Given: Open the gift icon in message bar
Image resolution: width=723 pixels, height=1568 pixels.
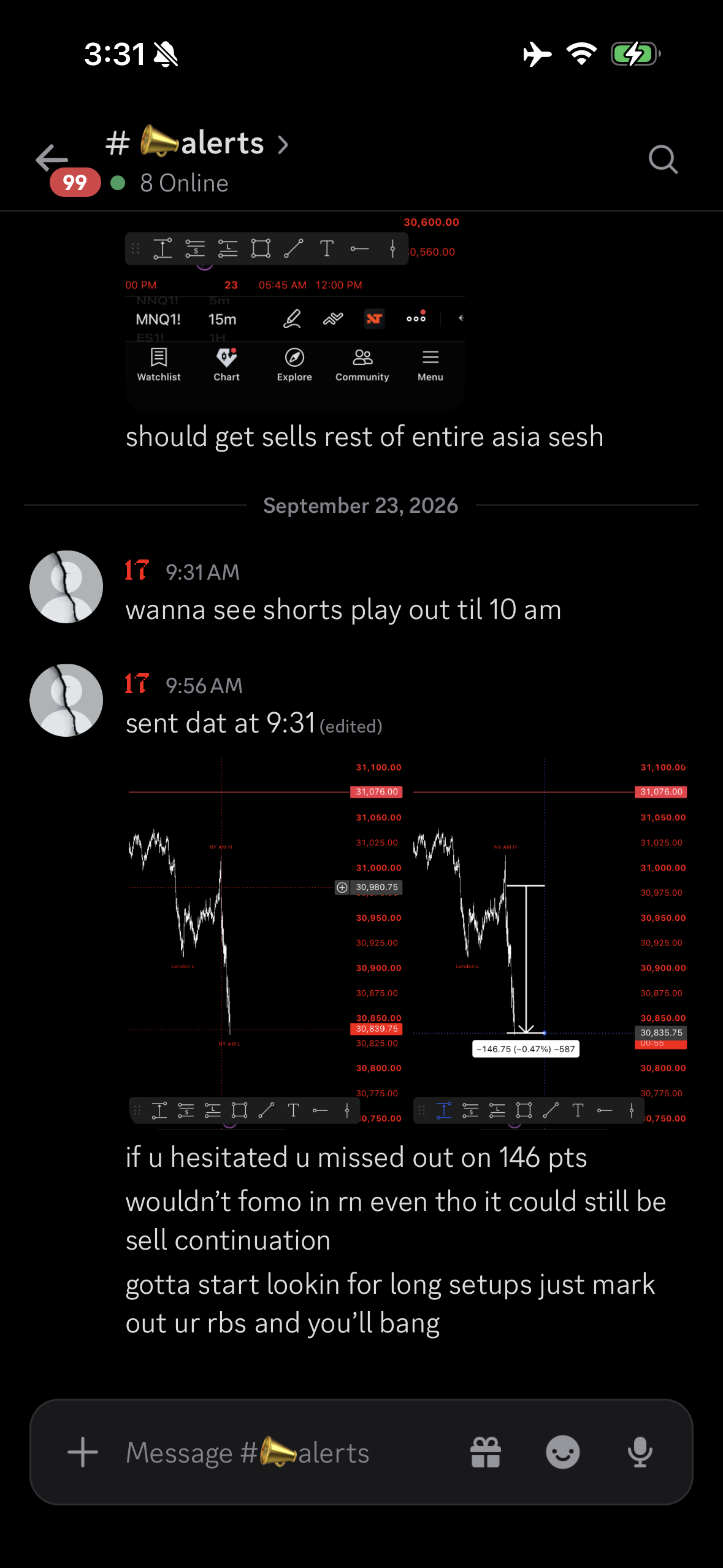Looking at the screenshot, I should [486, 1452].
